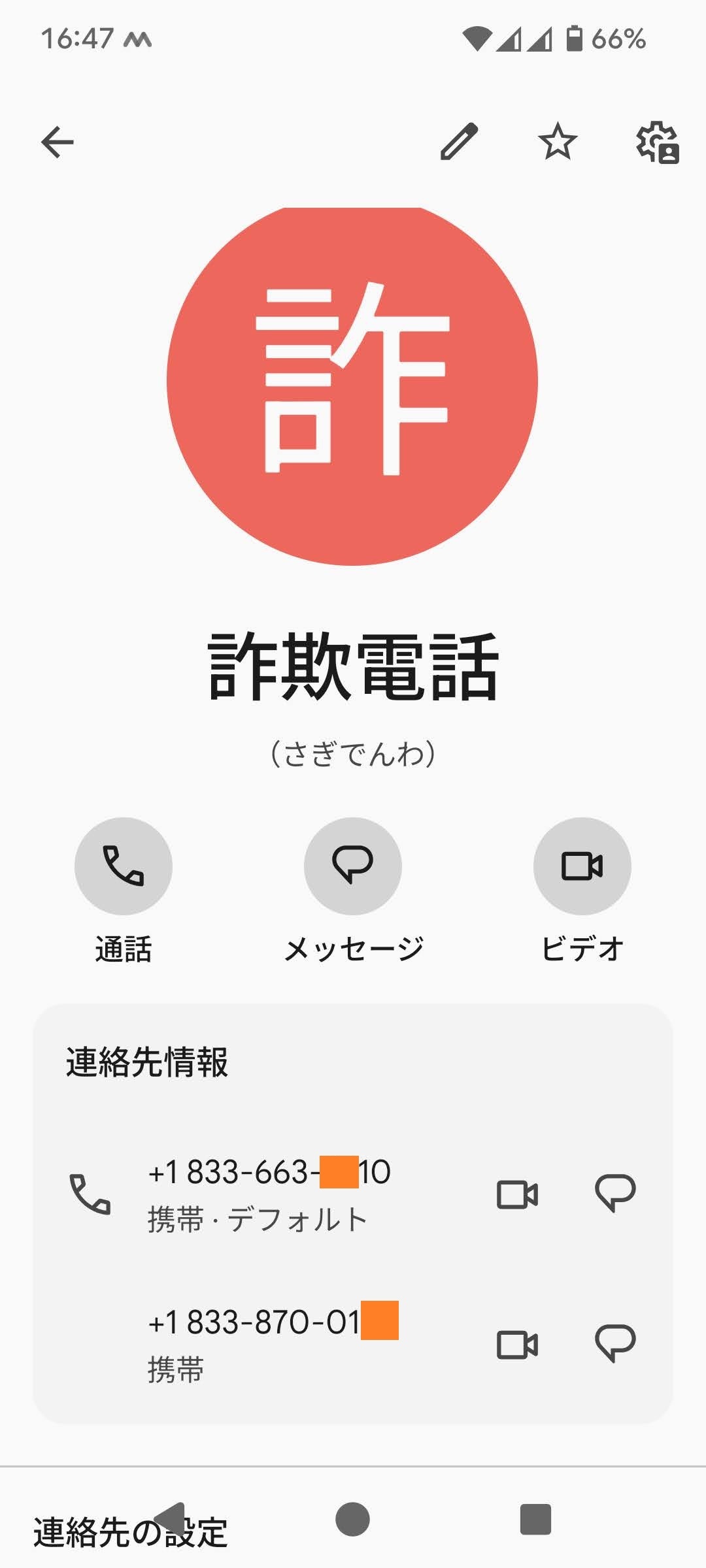Open the contact settings gear icon
The height and width of the screenshot is (1568, 706).
657,142
